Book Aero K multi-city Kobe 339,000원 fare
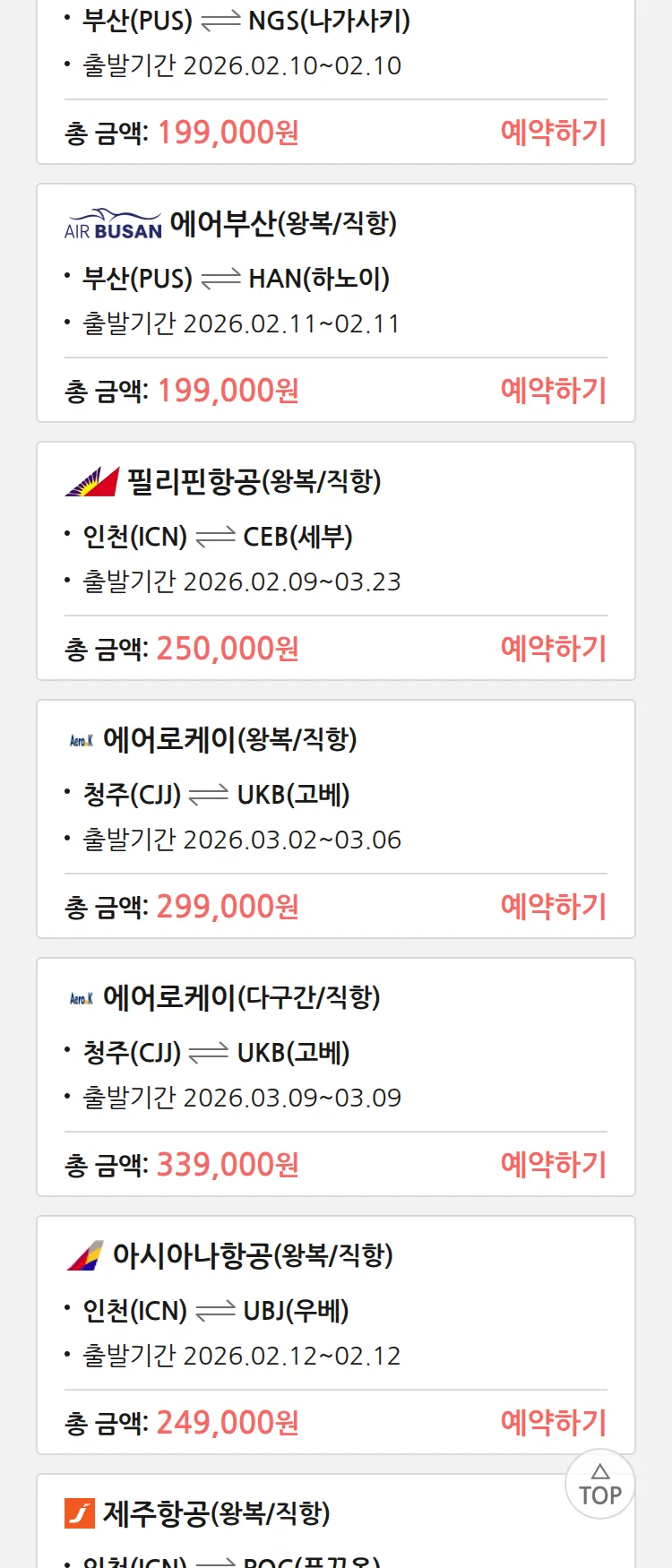The image size is (672, 1568). (553, 1165)
